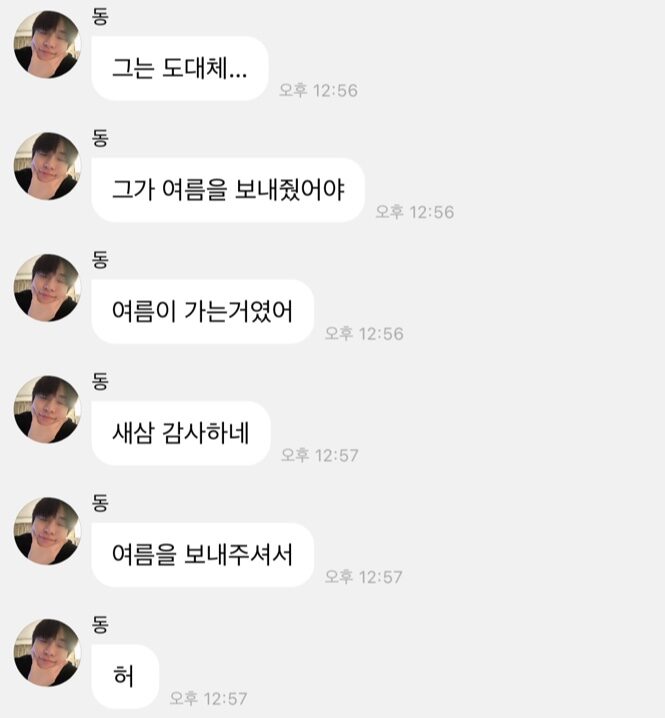
Task: Tap the avatar next to '그가 여름을 보내줬어야'
Action: 46,166
